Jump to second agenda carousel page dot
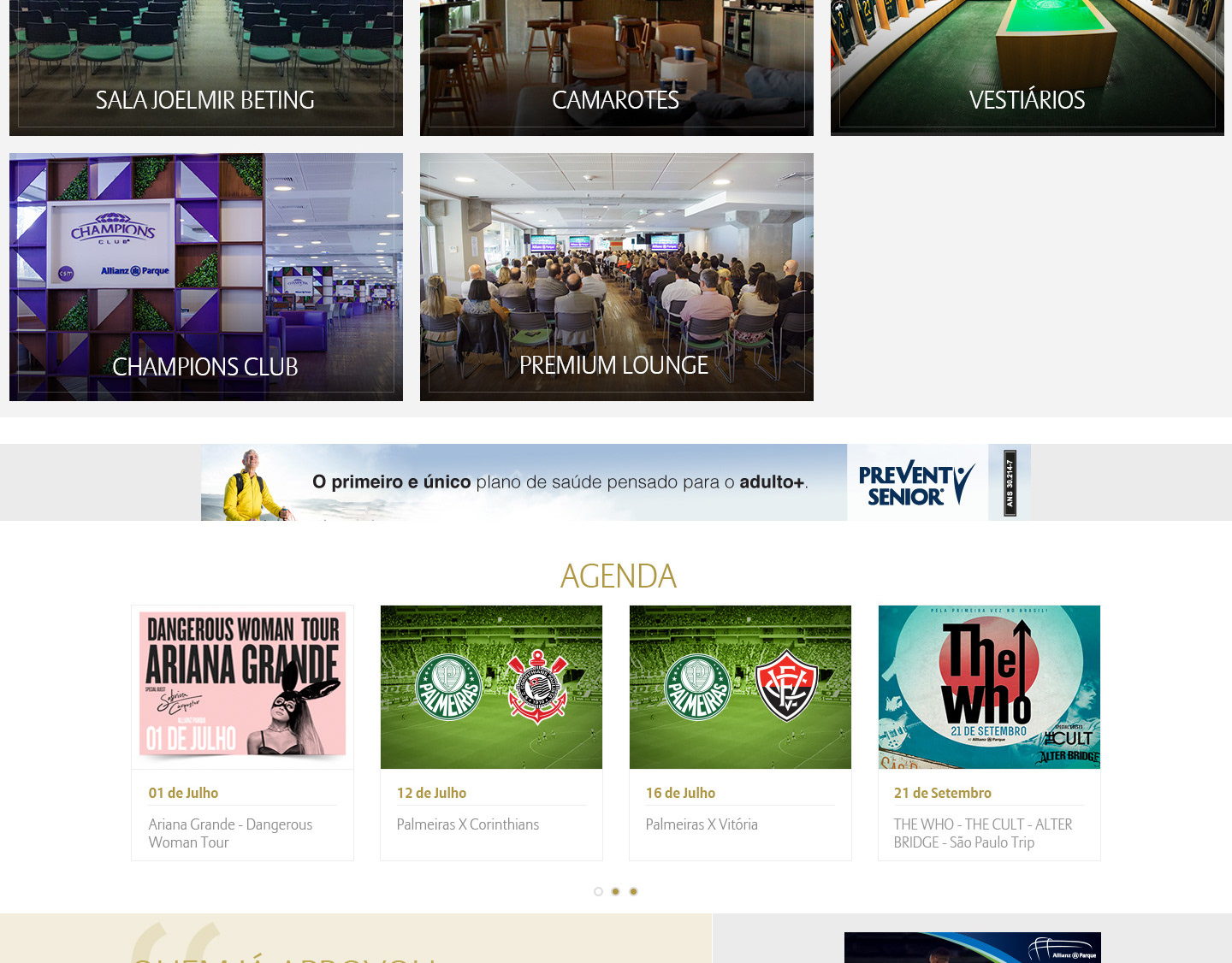 coord(615,891)
